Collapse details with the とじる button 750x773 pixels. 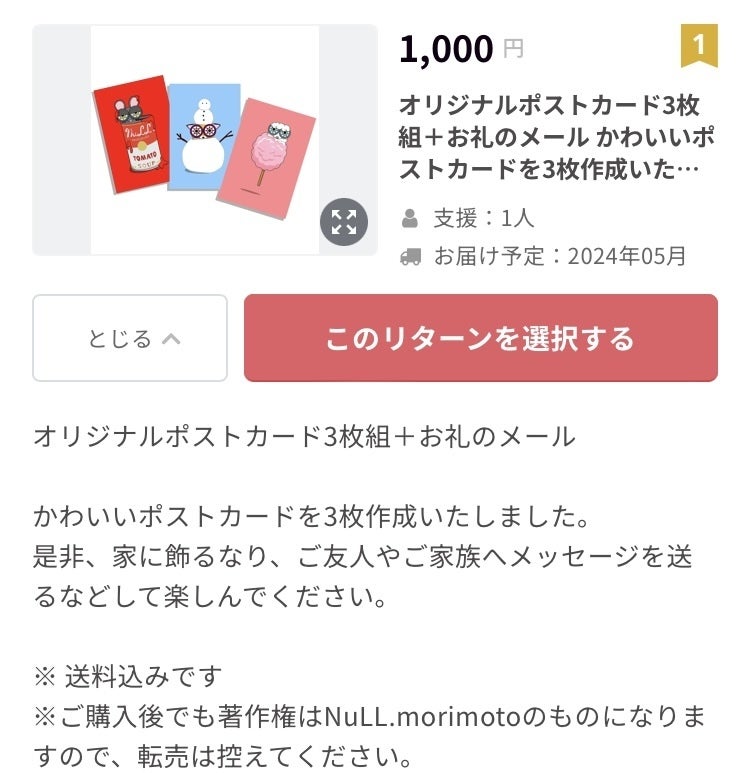pyautogui.click(x=130, y=338)
